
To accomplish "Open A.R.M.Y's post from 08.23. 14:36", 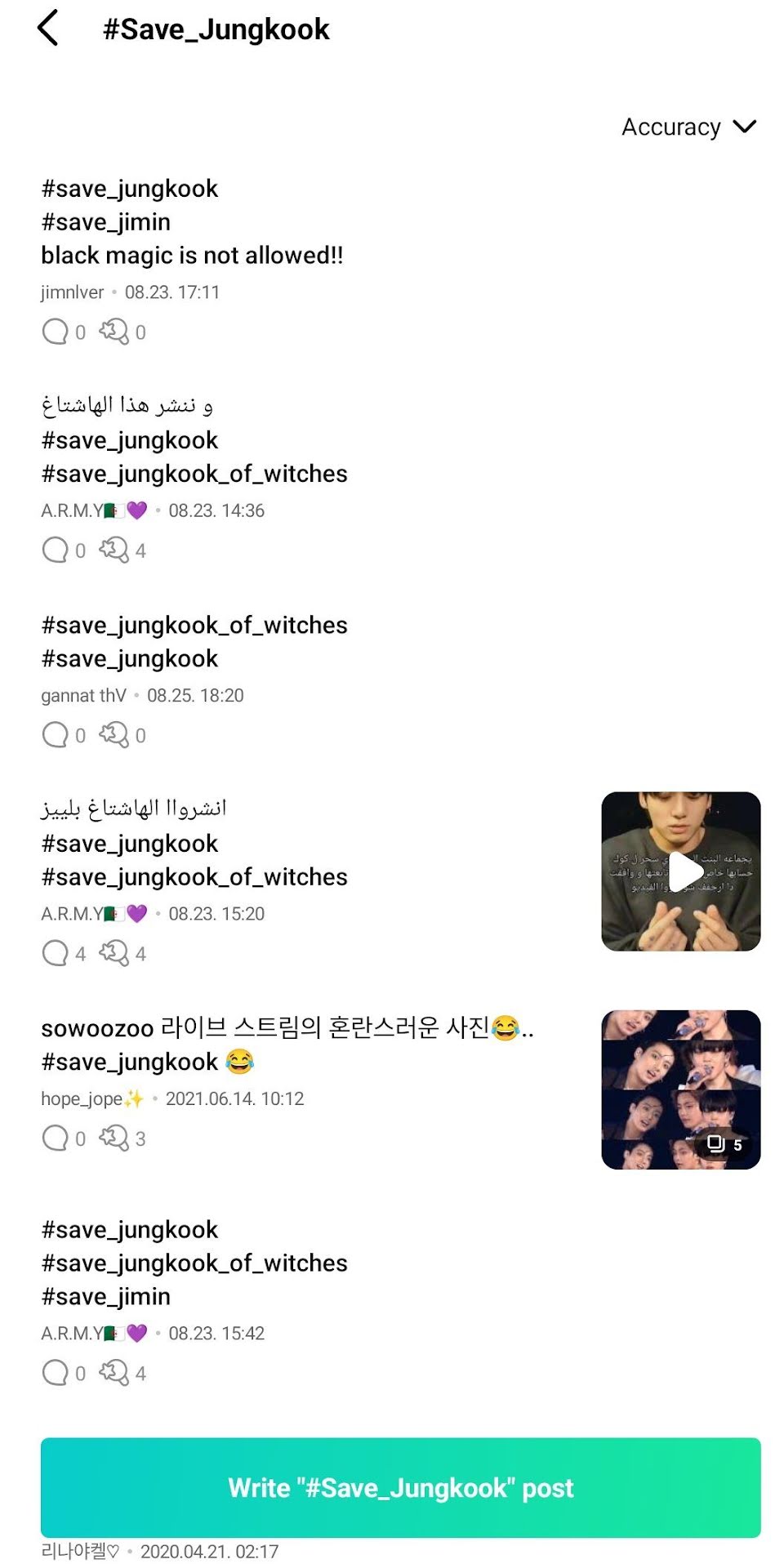I will 194,457.
